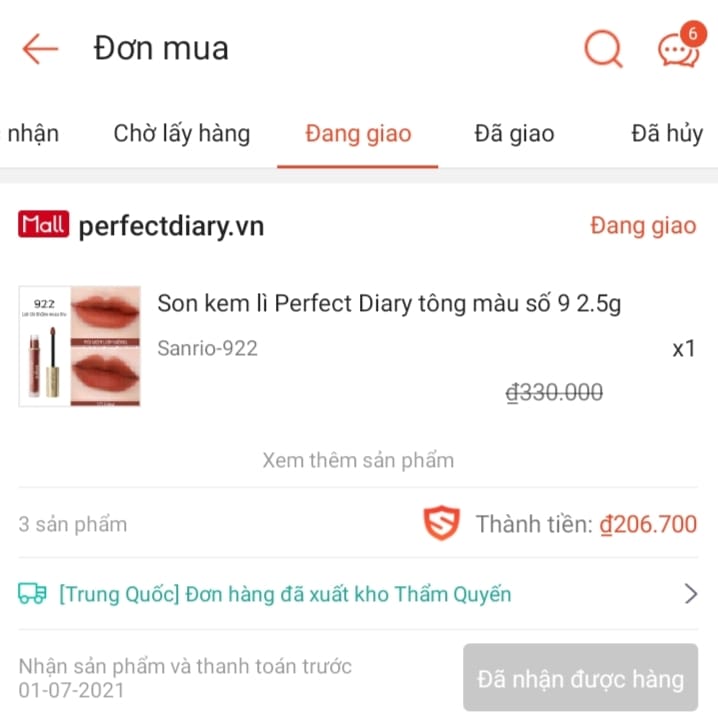The width and height of the screenshot is (718, 716).
Task: Tap the Đã nhận được hàng button
Action: tap(580, 680)
